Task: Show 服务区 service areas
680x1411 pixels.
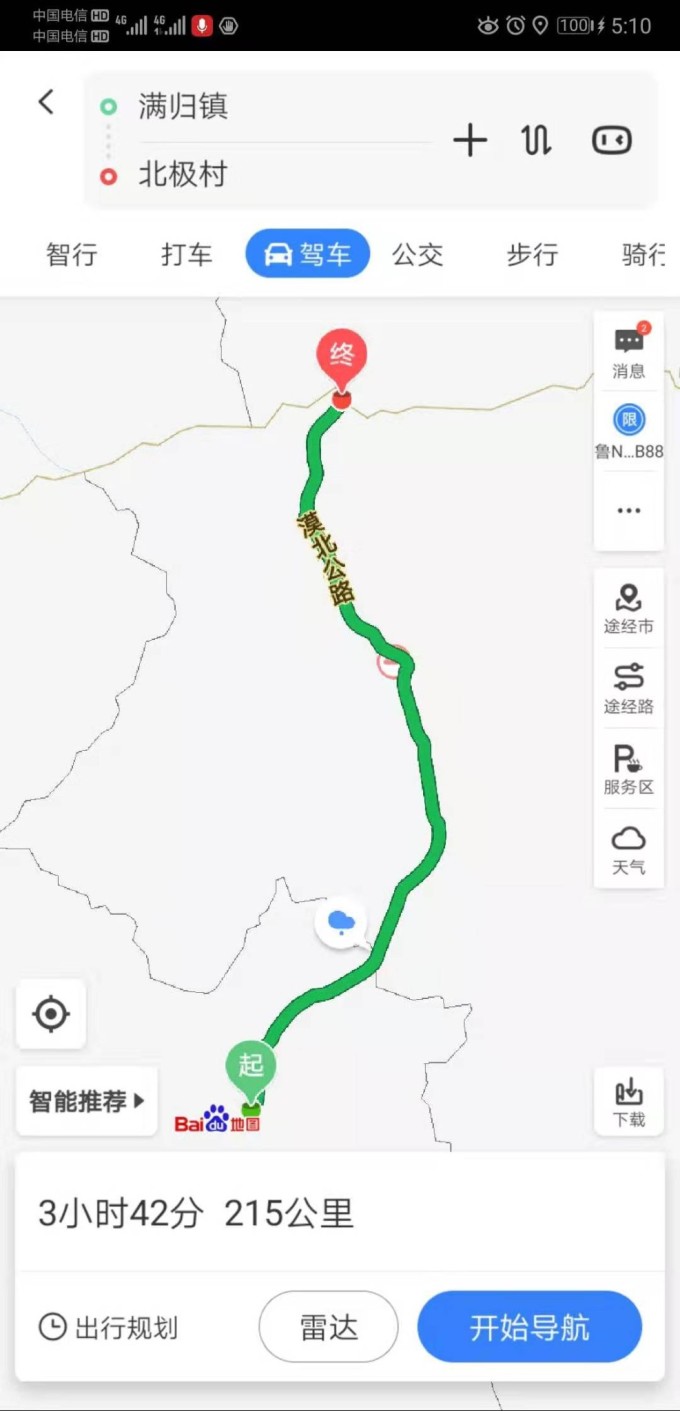Action: 629,769
